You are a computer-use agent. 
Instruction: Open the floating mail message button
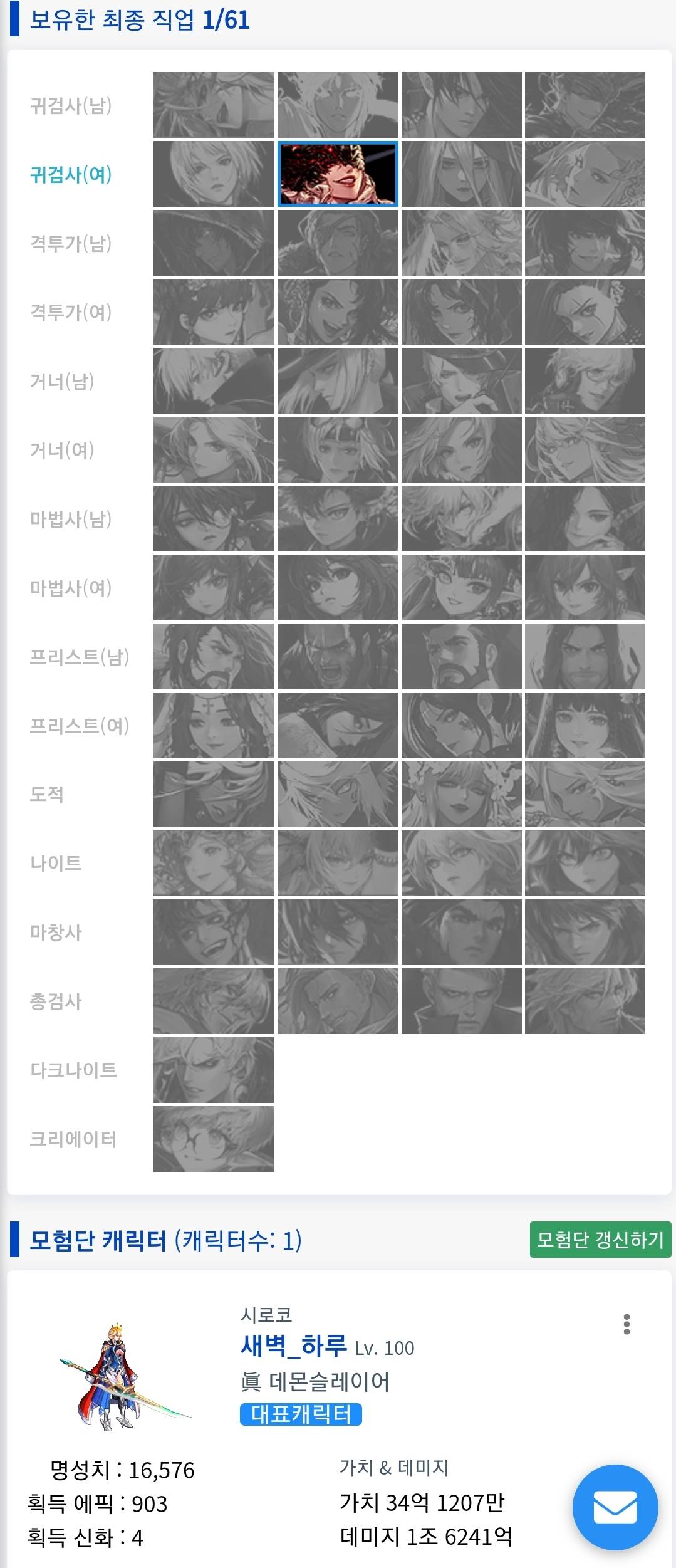pyautogui.click(x=615, y=1507)
